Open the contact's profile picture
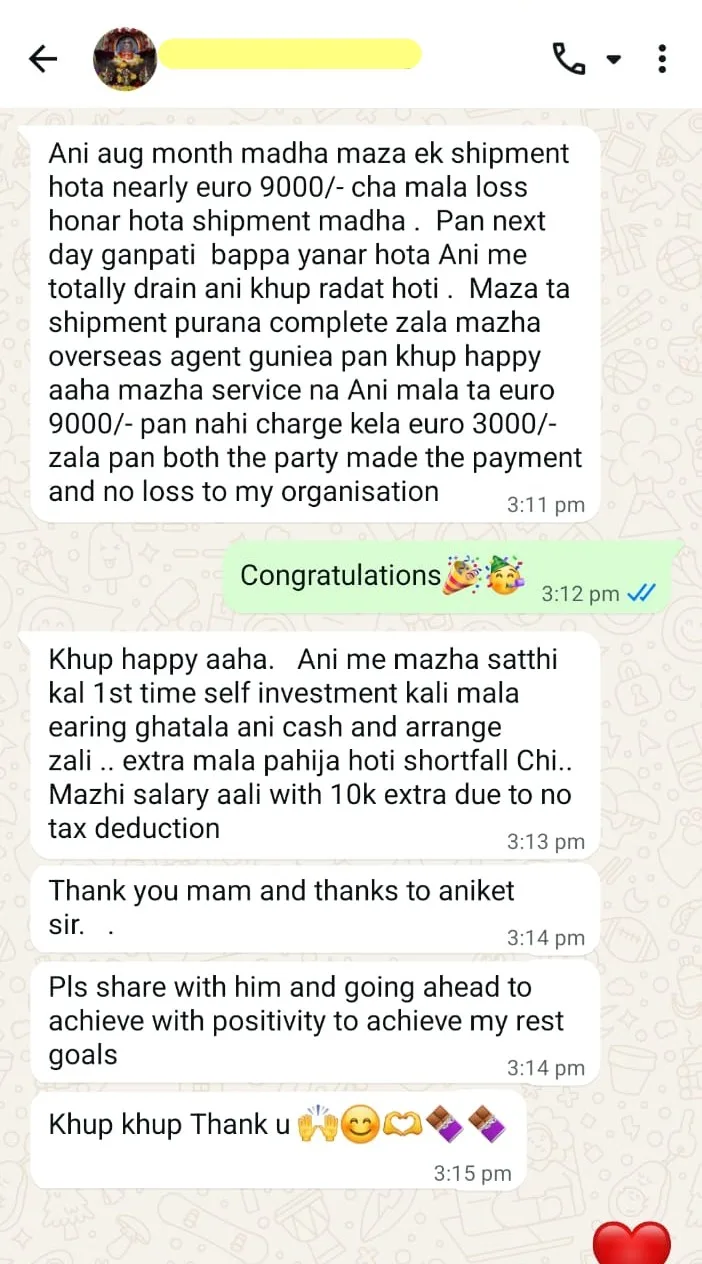This screenshot has width=702, height=1264. (x=125, y=60)
